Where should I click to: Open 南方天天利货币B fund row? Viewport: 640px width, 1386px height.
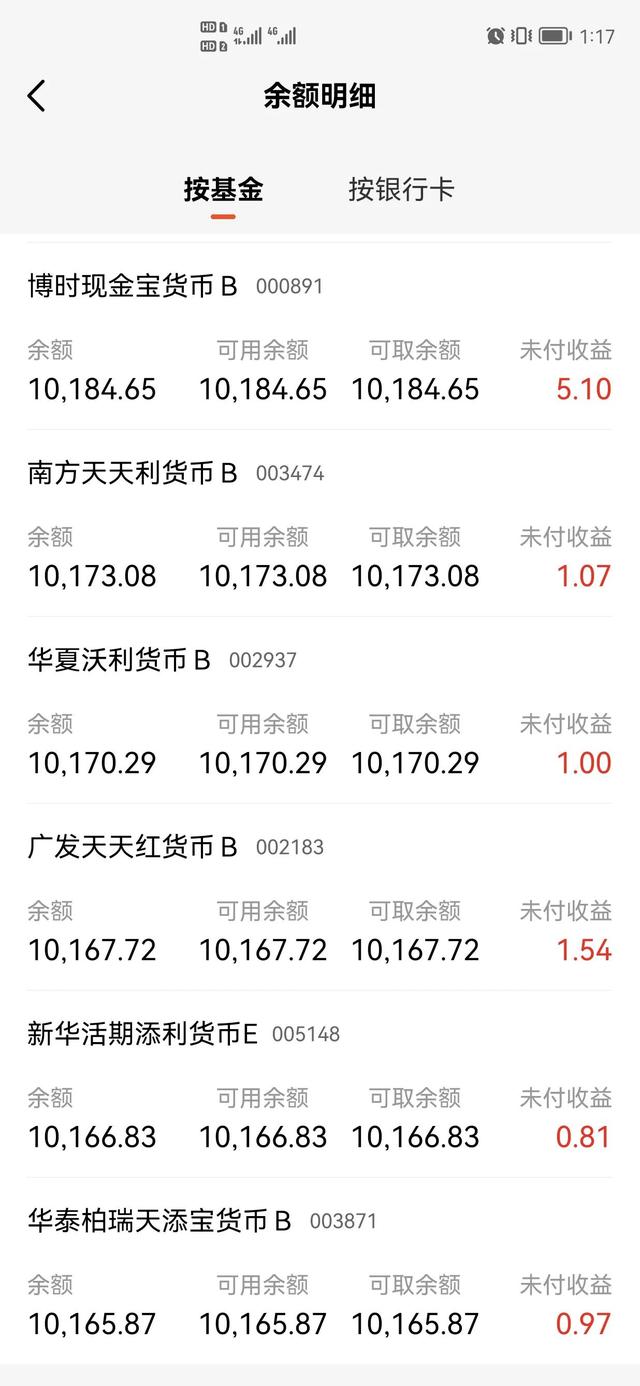pyautogui.click(x=320, y=524)
